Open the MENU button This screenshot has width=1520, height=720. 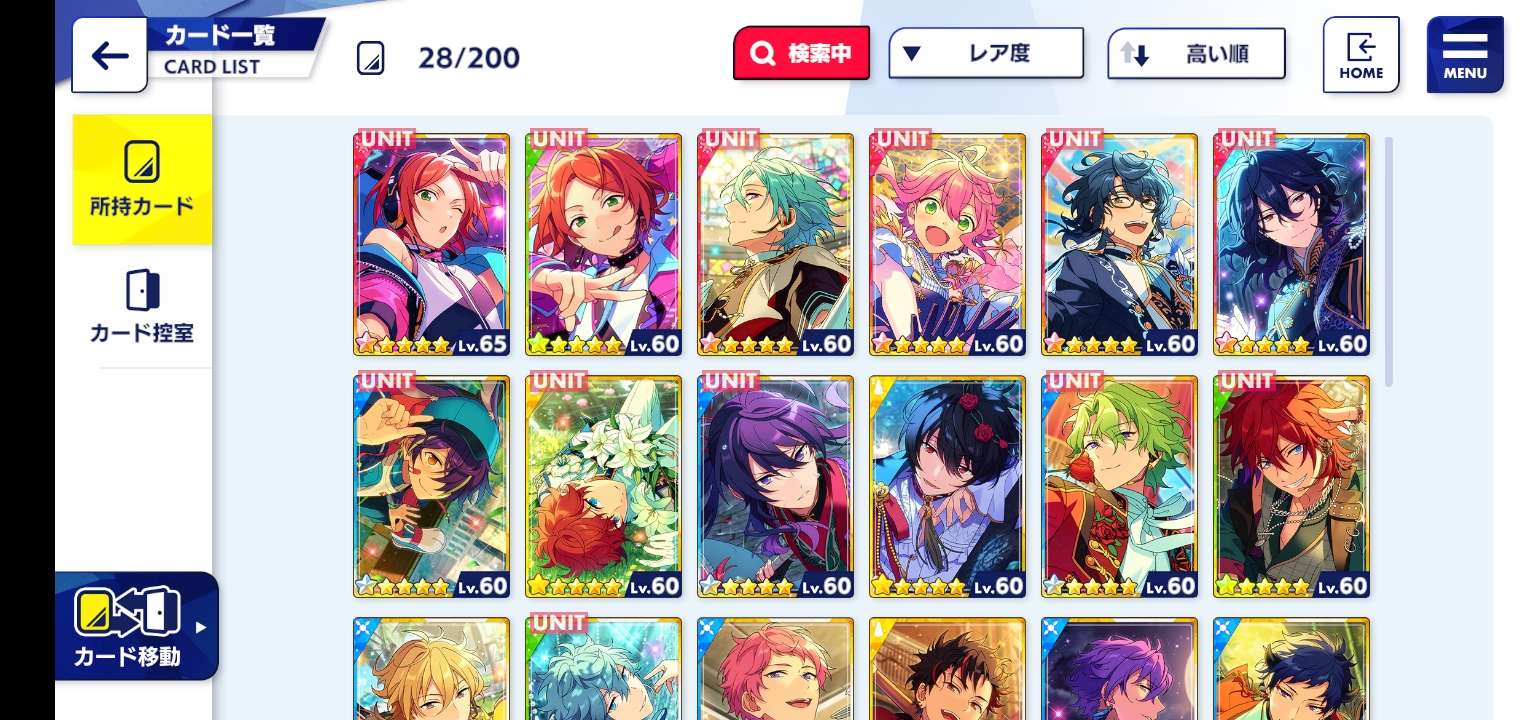1464,55
